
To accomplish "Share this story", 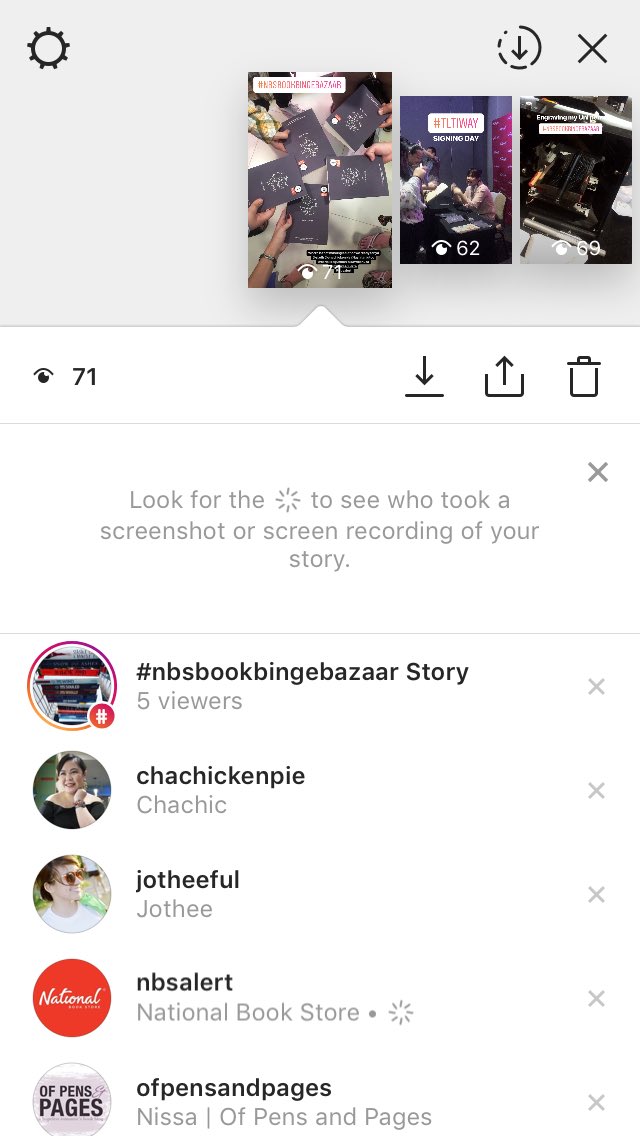I will pyautogui.click(x=504, y=377).
